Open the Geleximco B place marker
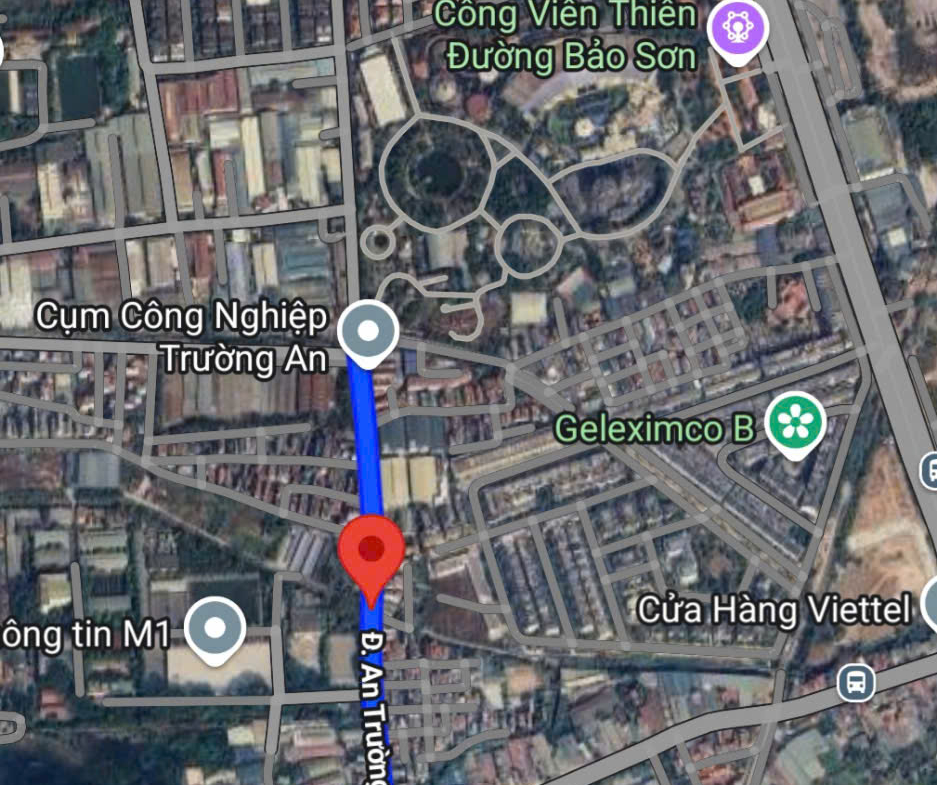The image size is (937, 785). pos(795,424)
